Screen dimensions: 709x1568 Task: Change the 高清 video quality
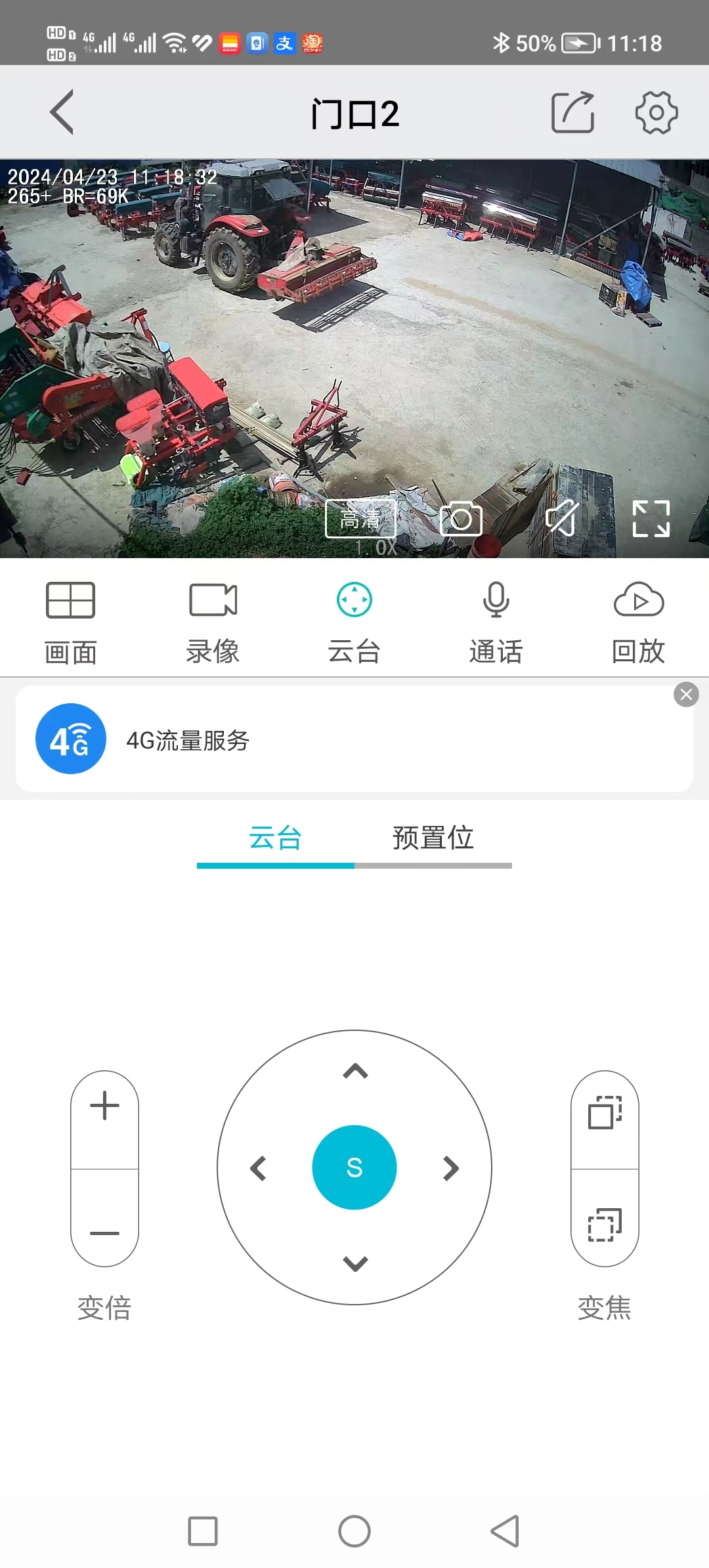click(360, 519)
